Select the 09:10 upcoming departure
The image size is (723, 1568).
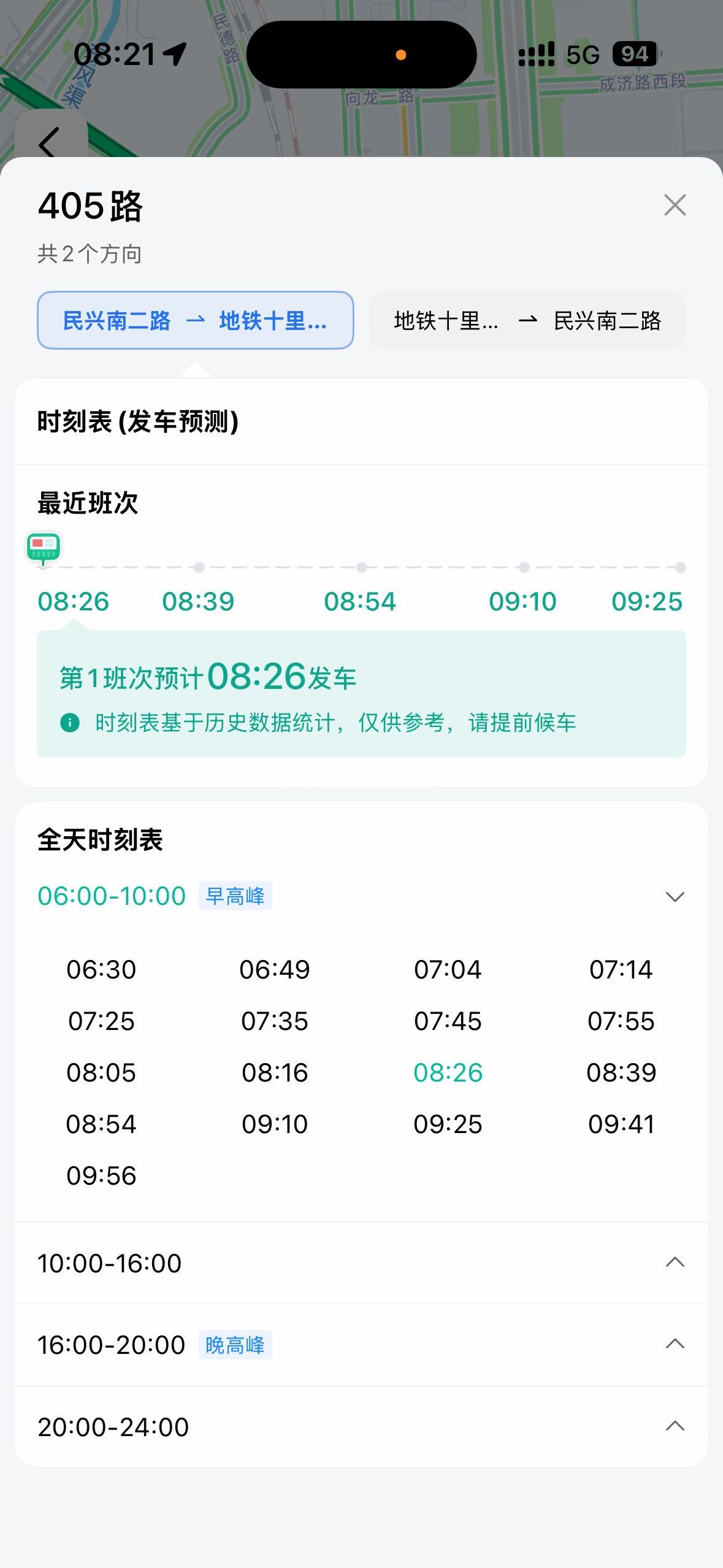[522, 601]
